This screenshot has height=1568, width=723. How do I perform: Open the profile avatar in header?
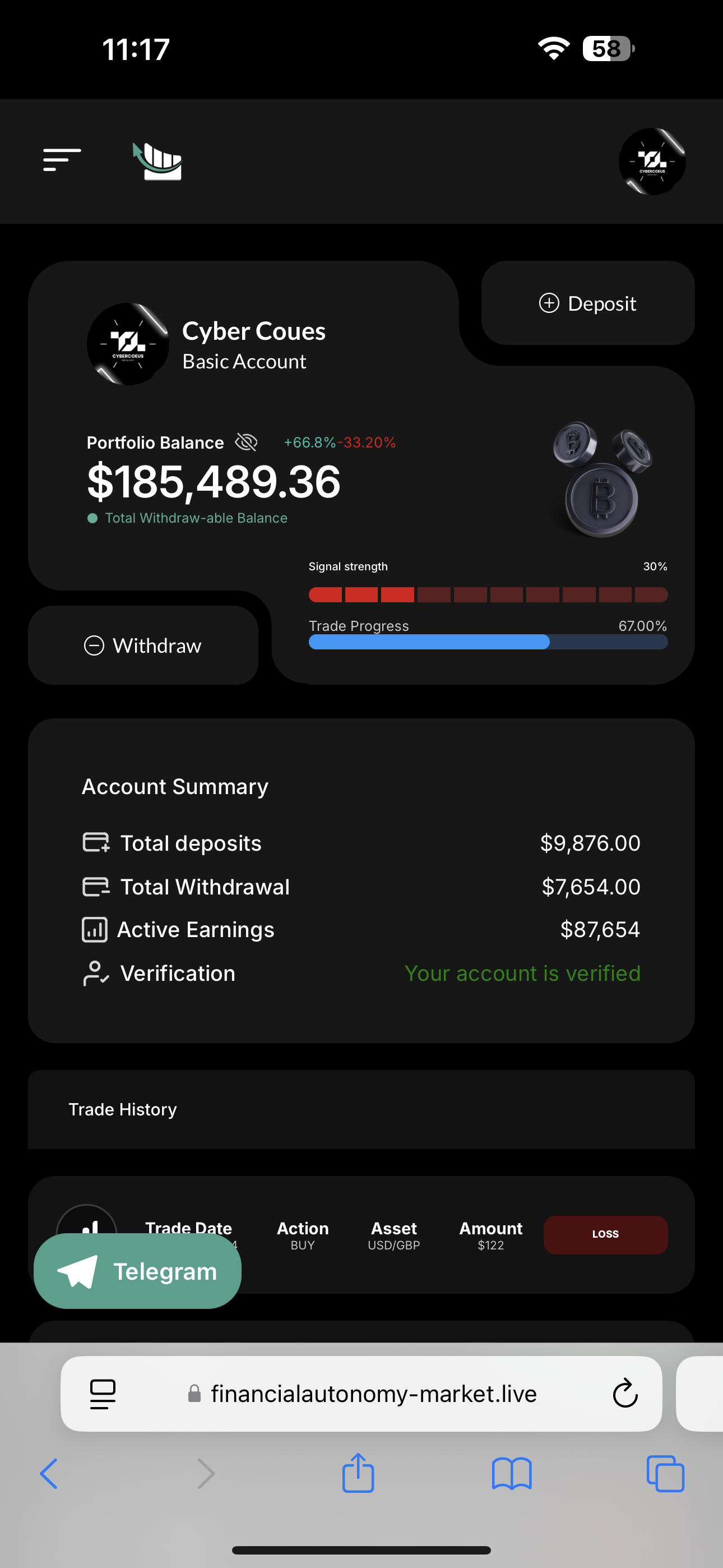point(652,162)
